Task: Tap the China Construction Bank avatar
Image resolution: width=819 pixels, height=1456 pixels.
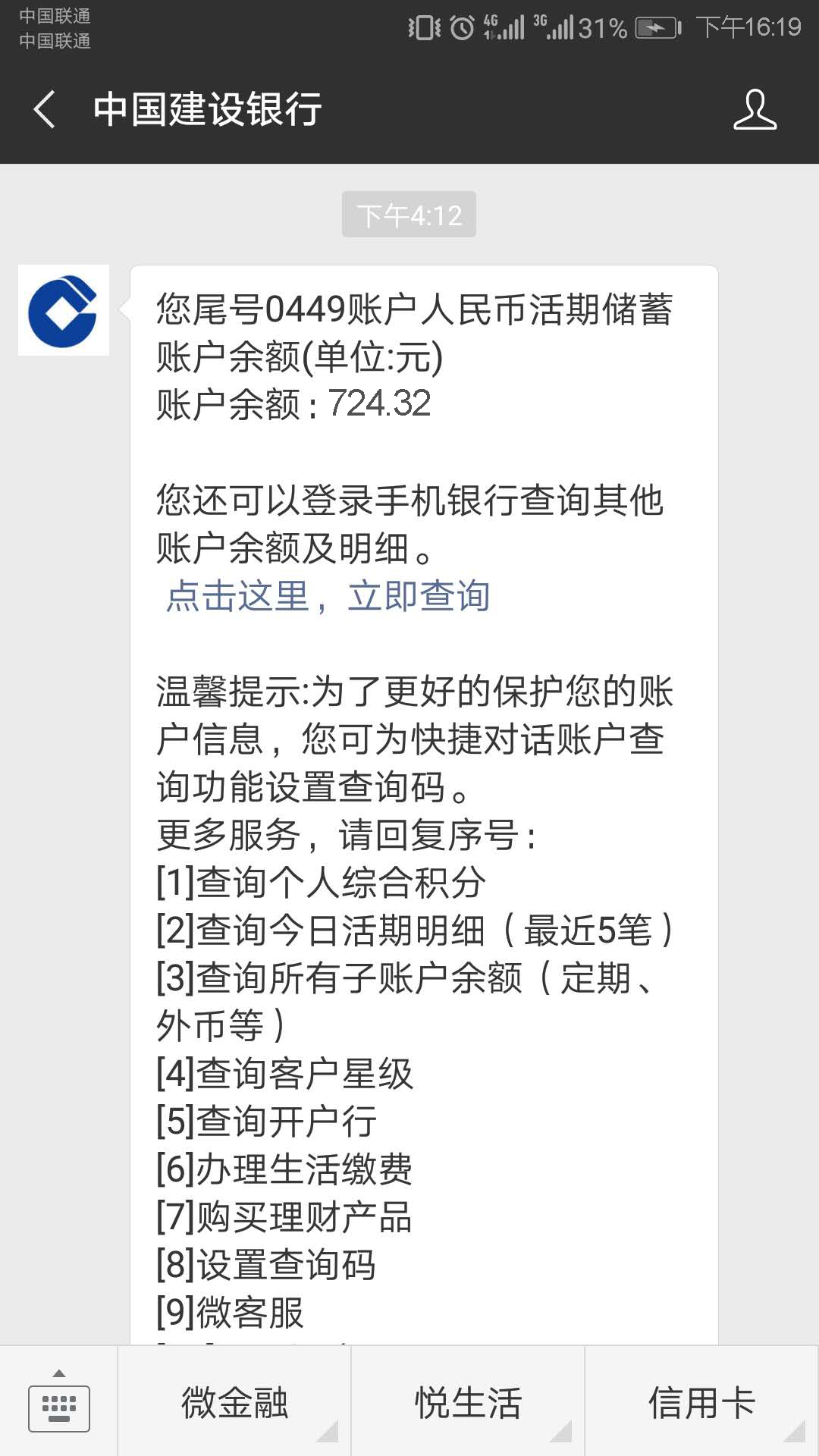Action: pyautogui.click(x=64, y=310)
